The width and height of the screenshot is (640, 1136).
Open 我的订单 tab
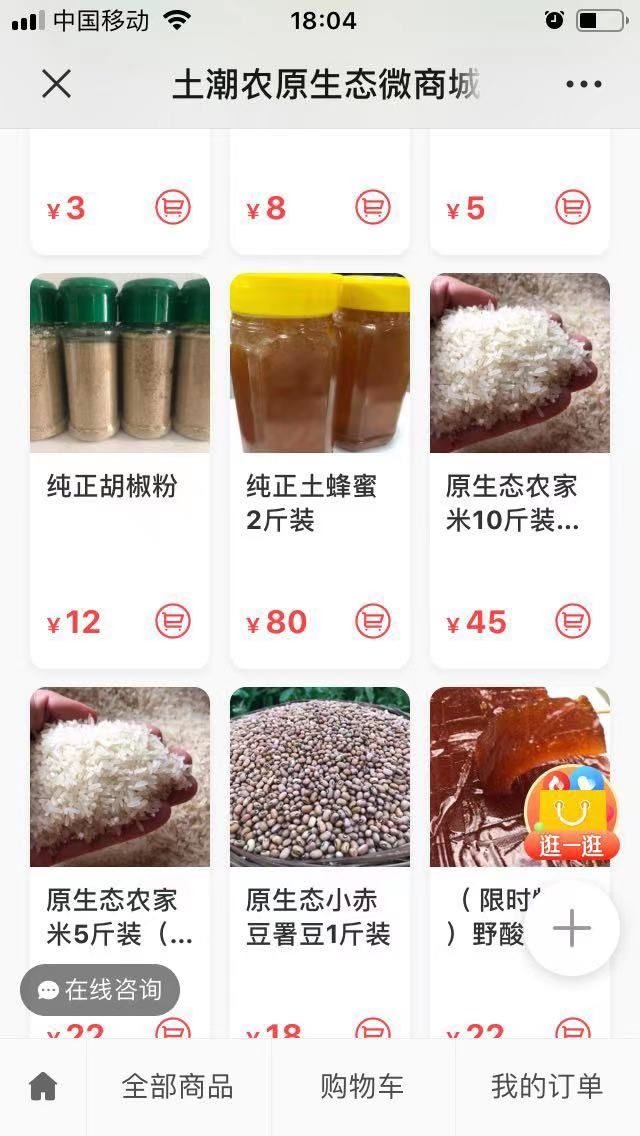click(547, 1086)
